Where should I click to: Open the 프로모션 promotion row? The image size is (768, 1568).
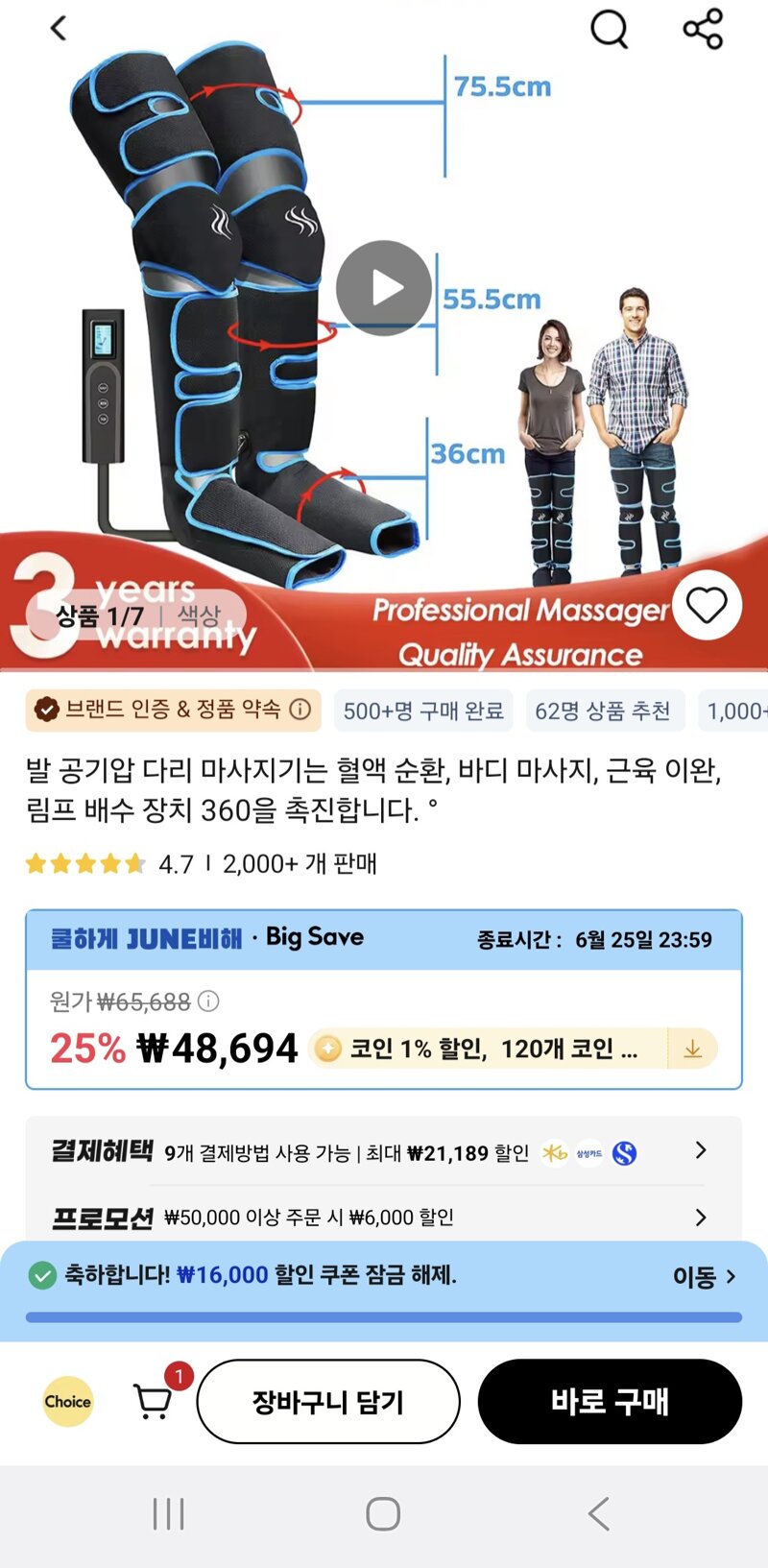pyautogui.click(x=384, y=1218)
